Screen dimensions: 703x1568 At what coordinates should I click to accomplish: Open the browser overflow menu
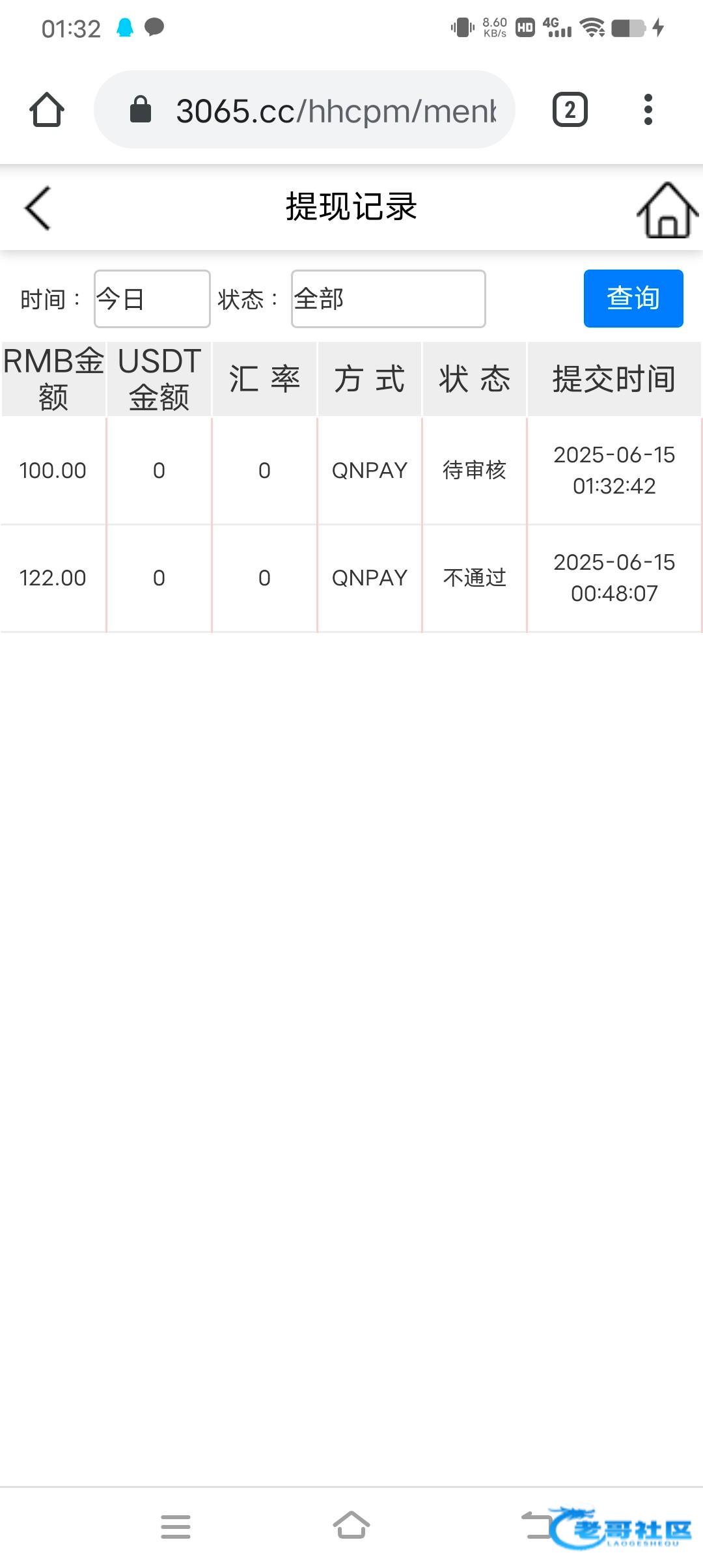[648, 109]
